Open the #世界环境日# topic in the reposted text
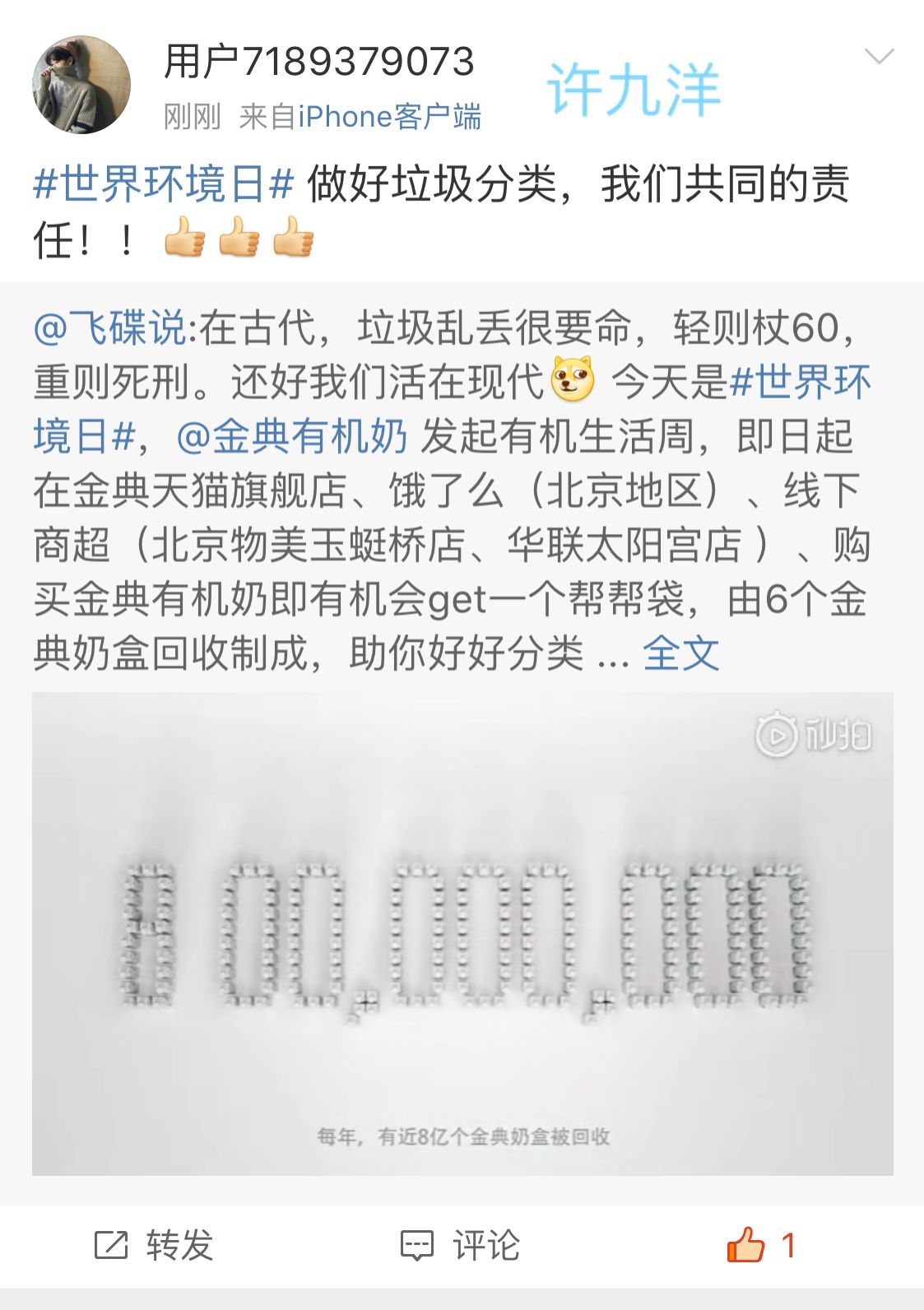 tap(800, 382)
